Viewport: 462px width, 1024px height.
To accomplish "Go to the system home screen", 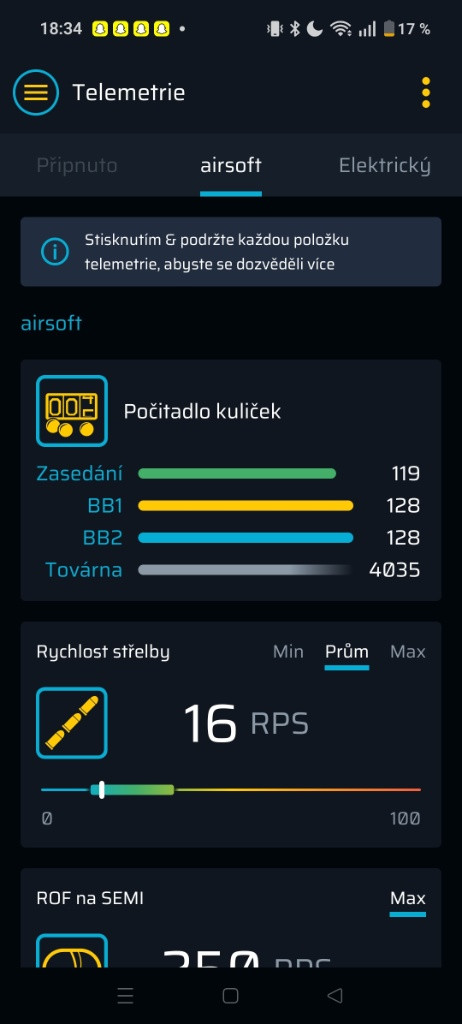I will (230, 995).
